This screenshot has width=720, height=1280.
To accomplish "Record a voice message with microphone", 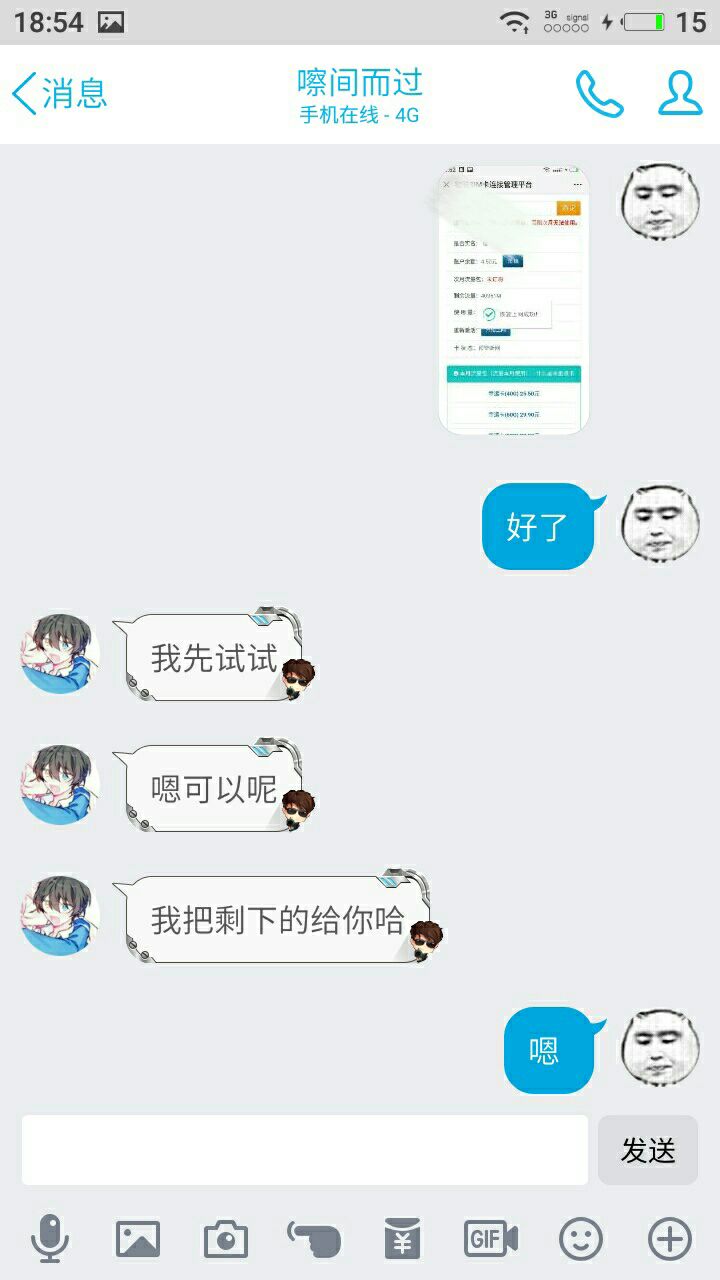I will [50, 1240].
